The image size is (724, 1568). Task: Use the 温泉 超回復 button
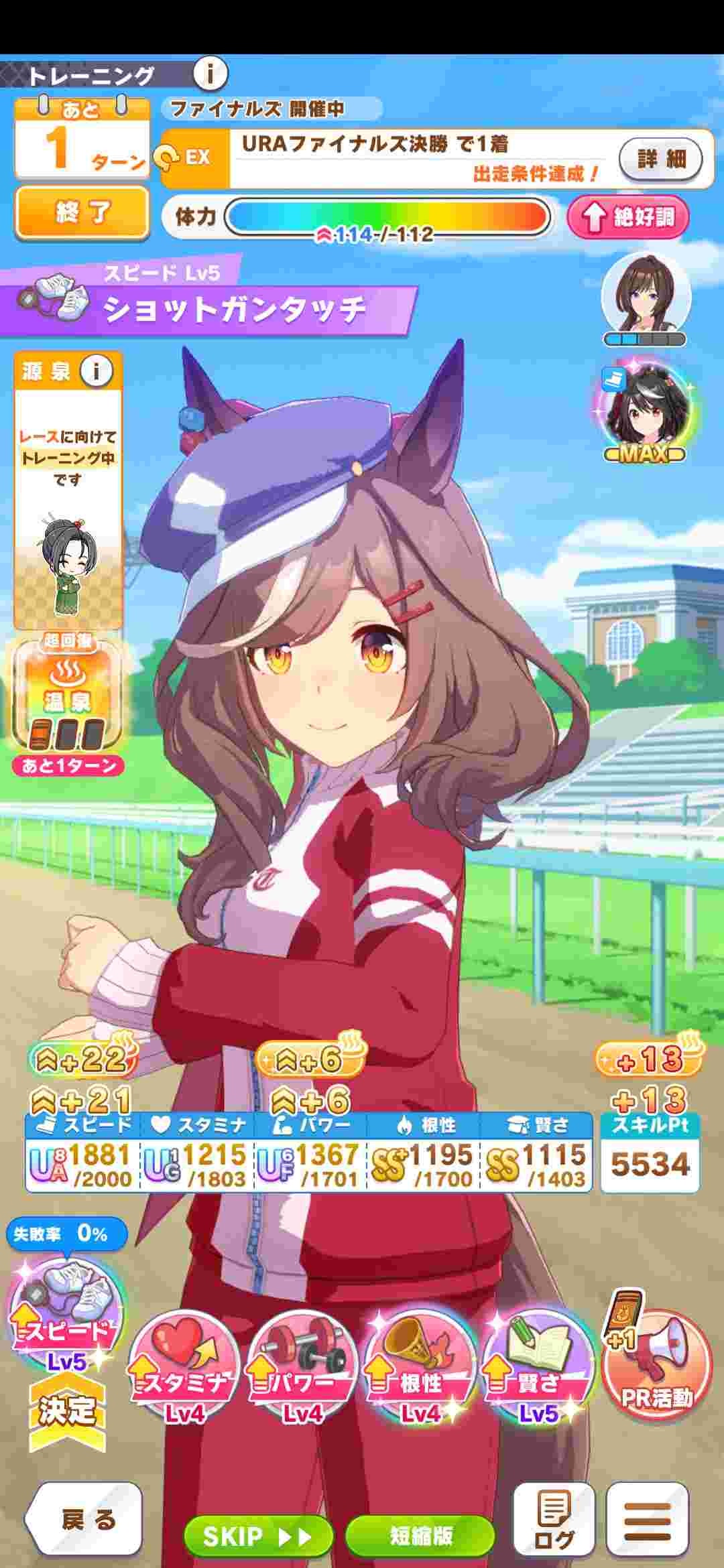click(x=67, y=697)
